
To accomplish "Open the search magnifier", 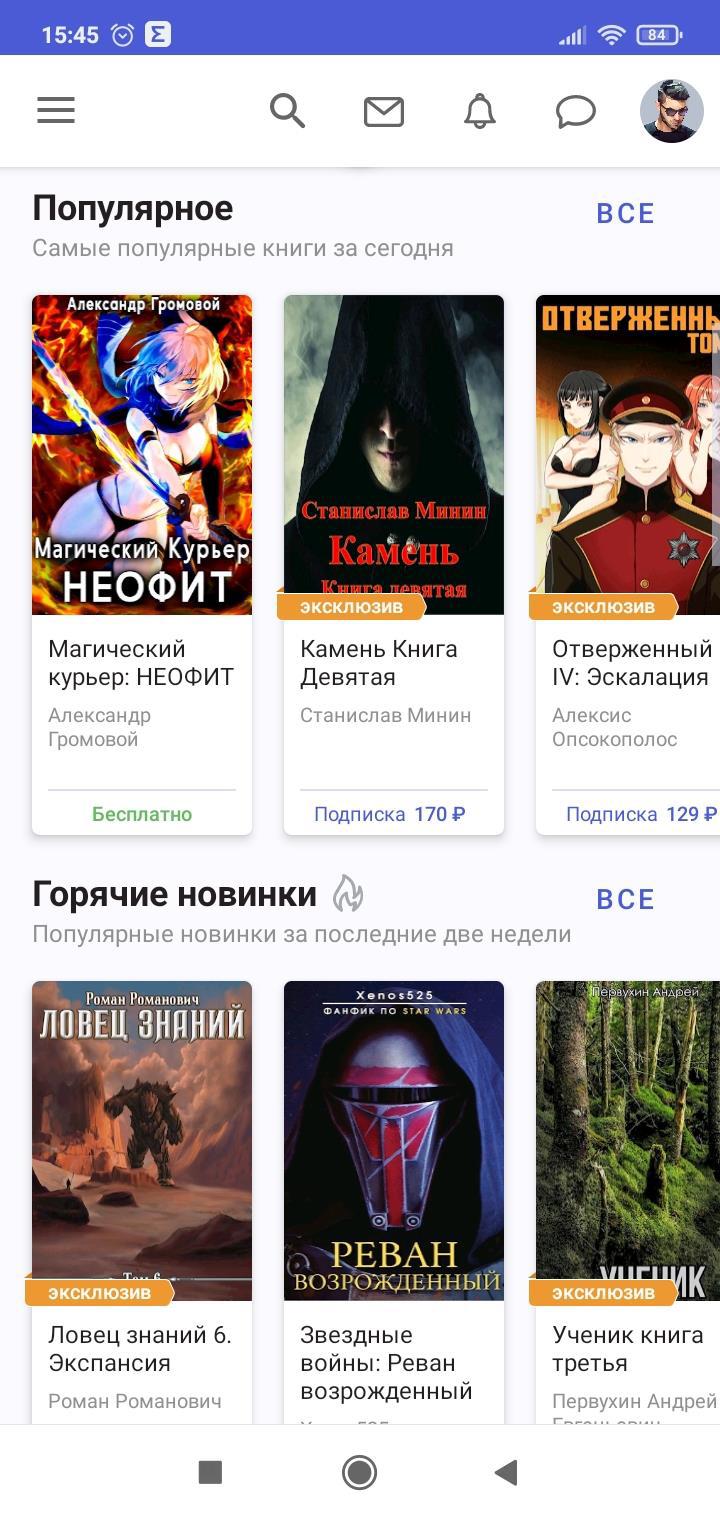I will point(287,111).
